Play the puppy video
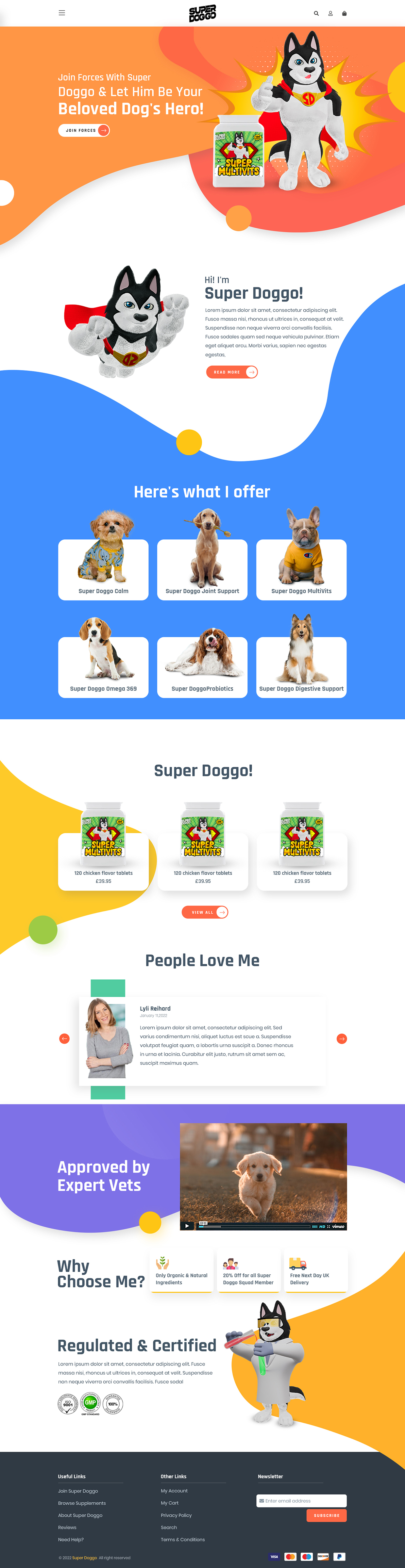This screenshot has height=1568, width=405. click(187, 1225)
